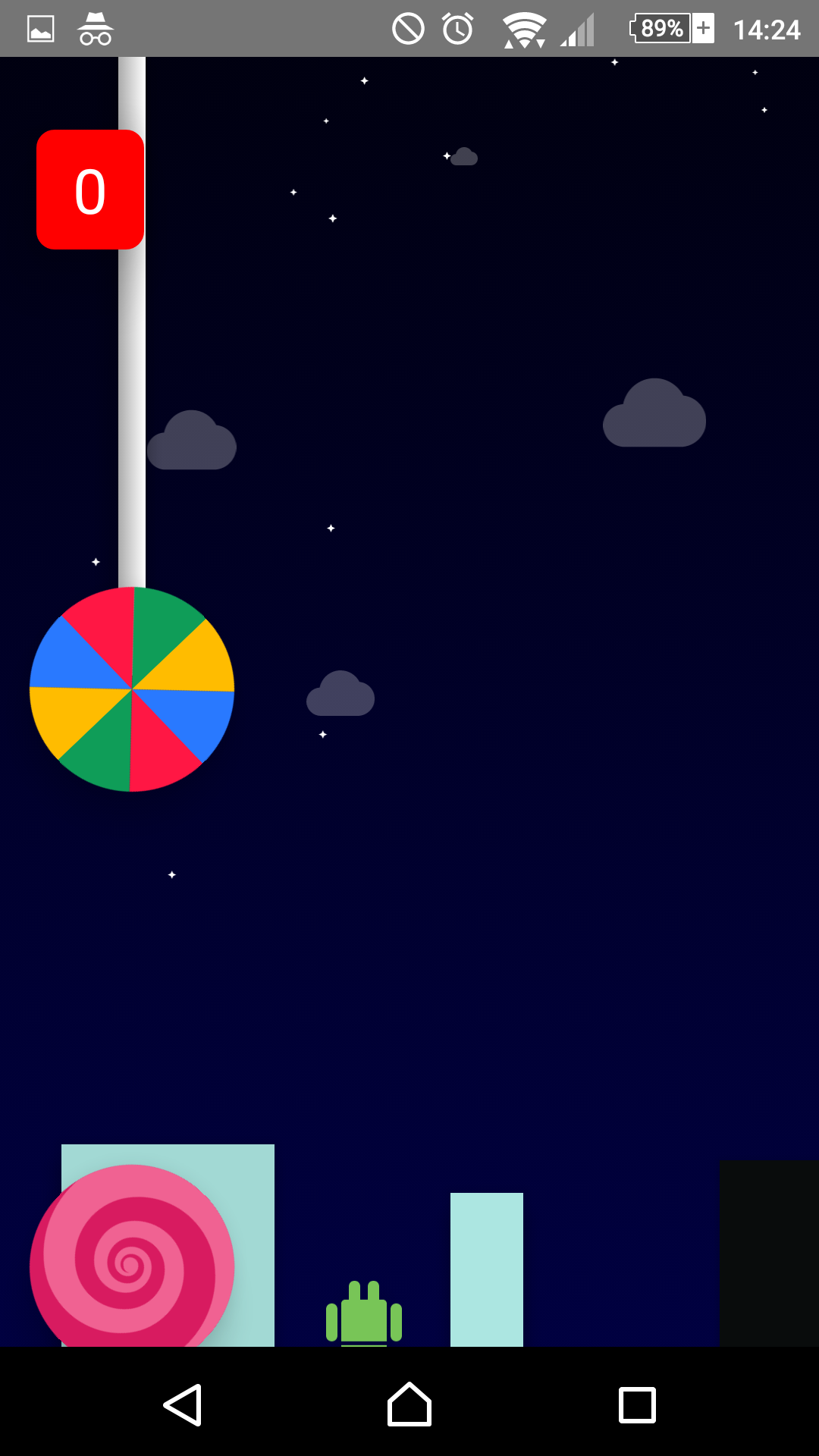819x1456 pixels.
Task: Return to the home screen
Action: 409,1404
